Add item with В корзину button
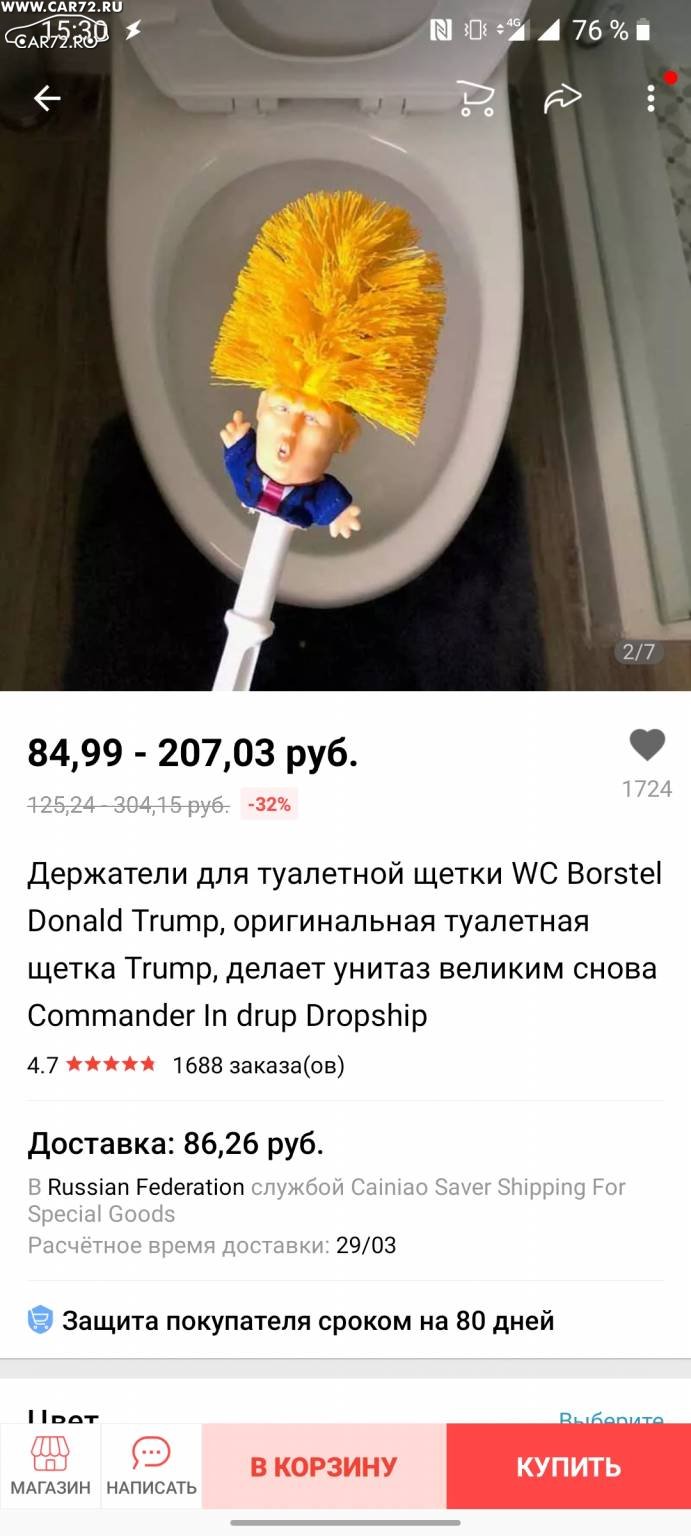691x1536 pixels. pyautogui.click(x=324, y=1467)
